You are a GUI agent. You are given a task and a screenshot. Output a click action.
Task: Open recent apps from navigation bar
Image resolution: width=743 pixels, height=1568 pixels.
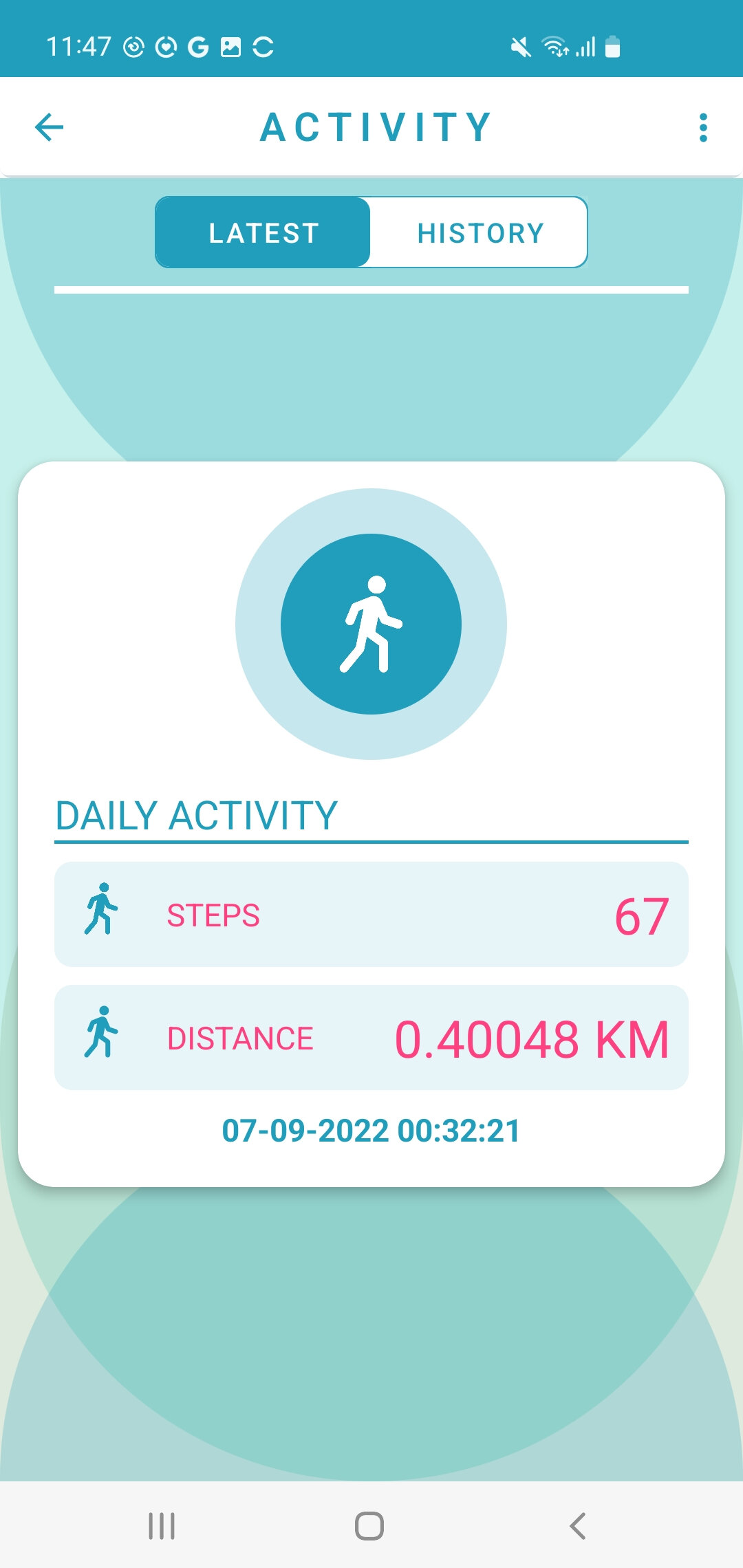pos(162,1525)
